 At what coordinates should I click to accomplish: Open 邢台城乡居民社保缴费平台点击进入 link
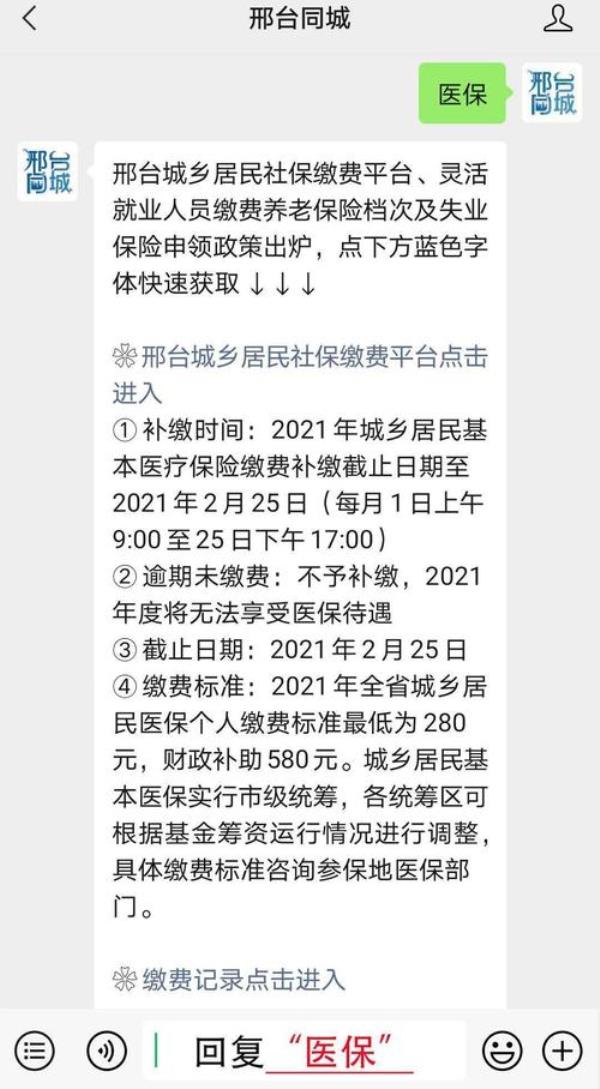tap(300, 358)
